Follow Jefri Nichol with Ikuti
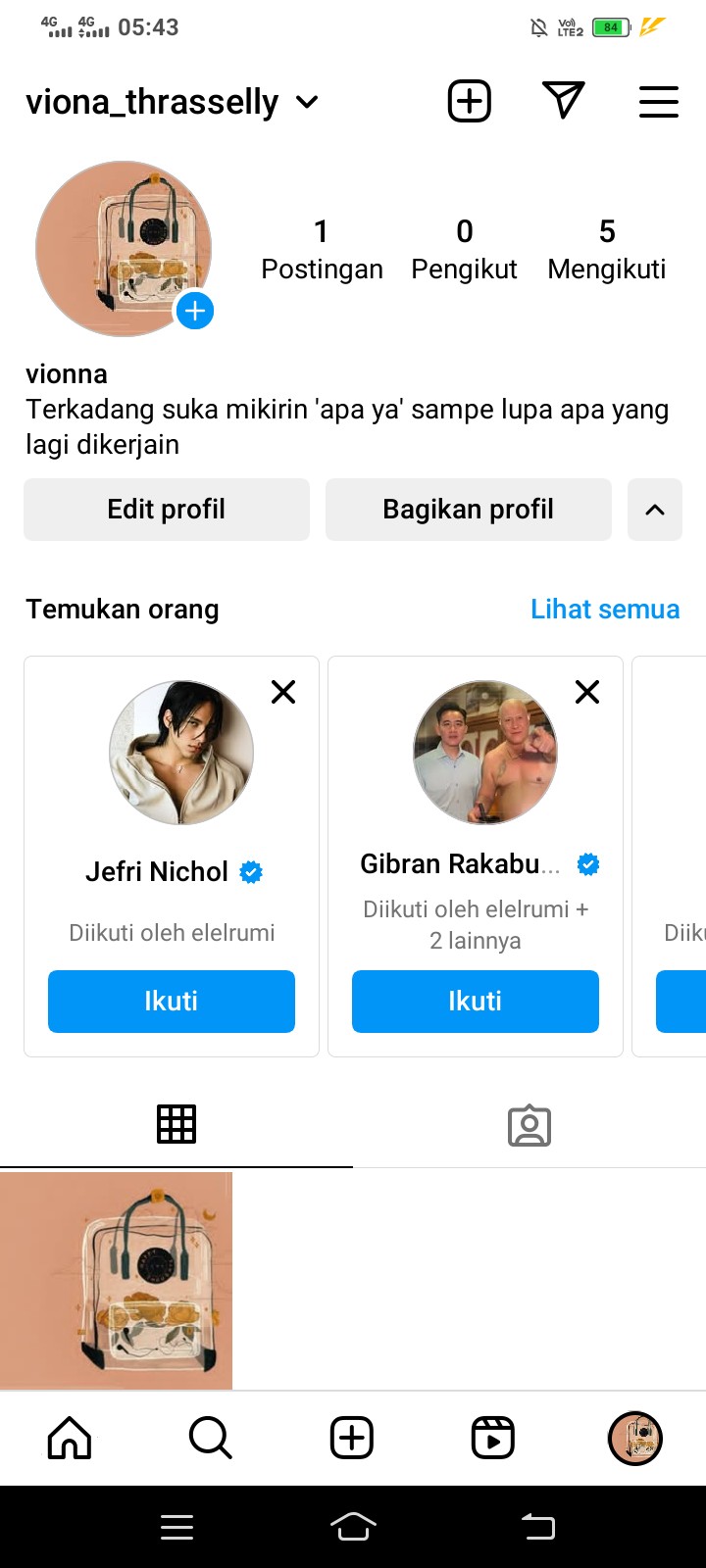Screen dimensions: 706x1568 pos(172,1001)
